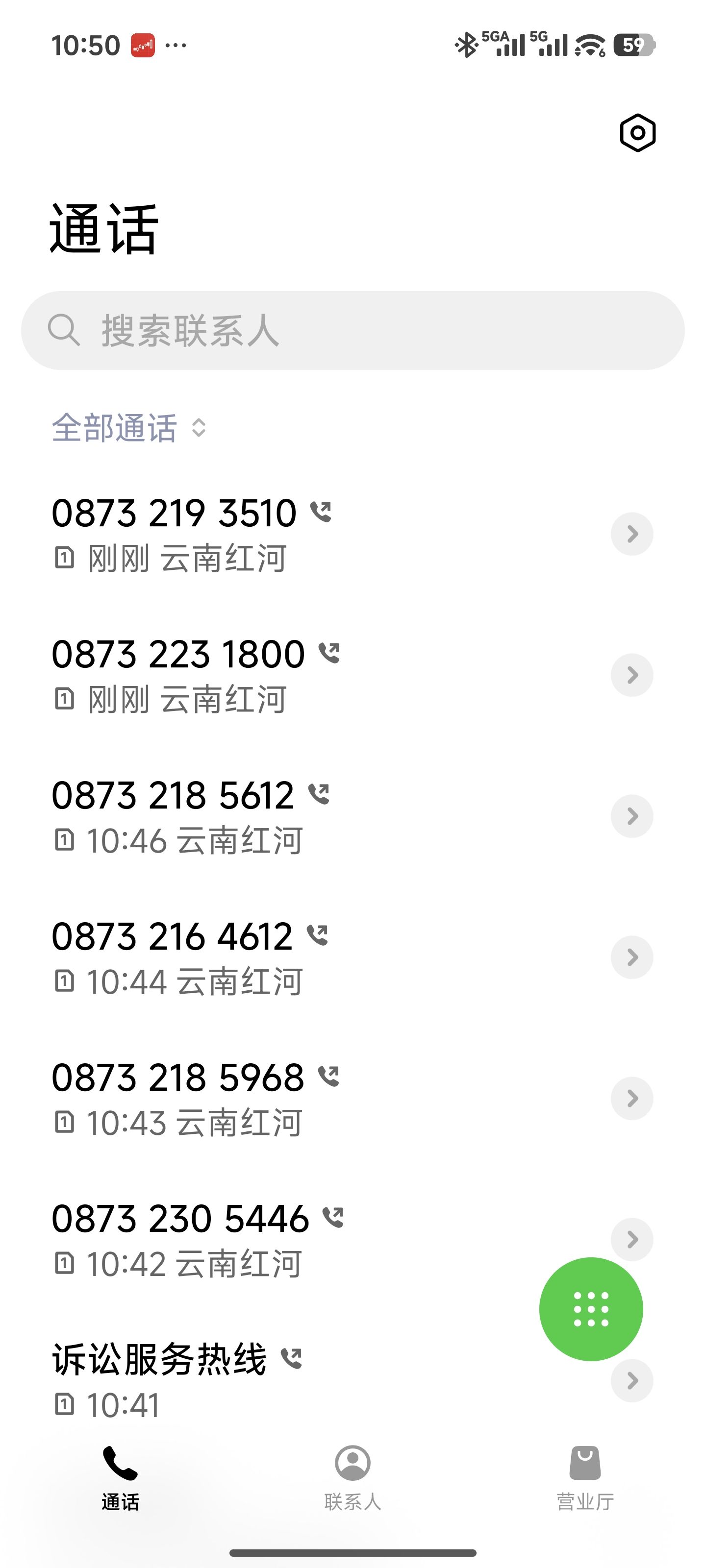The width and height of the screenshot is (706, 1568).
Task: Switch to the 联系人 tab
Action: coord(353,1478)
